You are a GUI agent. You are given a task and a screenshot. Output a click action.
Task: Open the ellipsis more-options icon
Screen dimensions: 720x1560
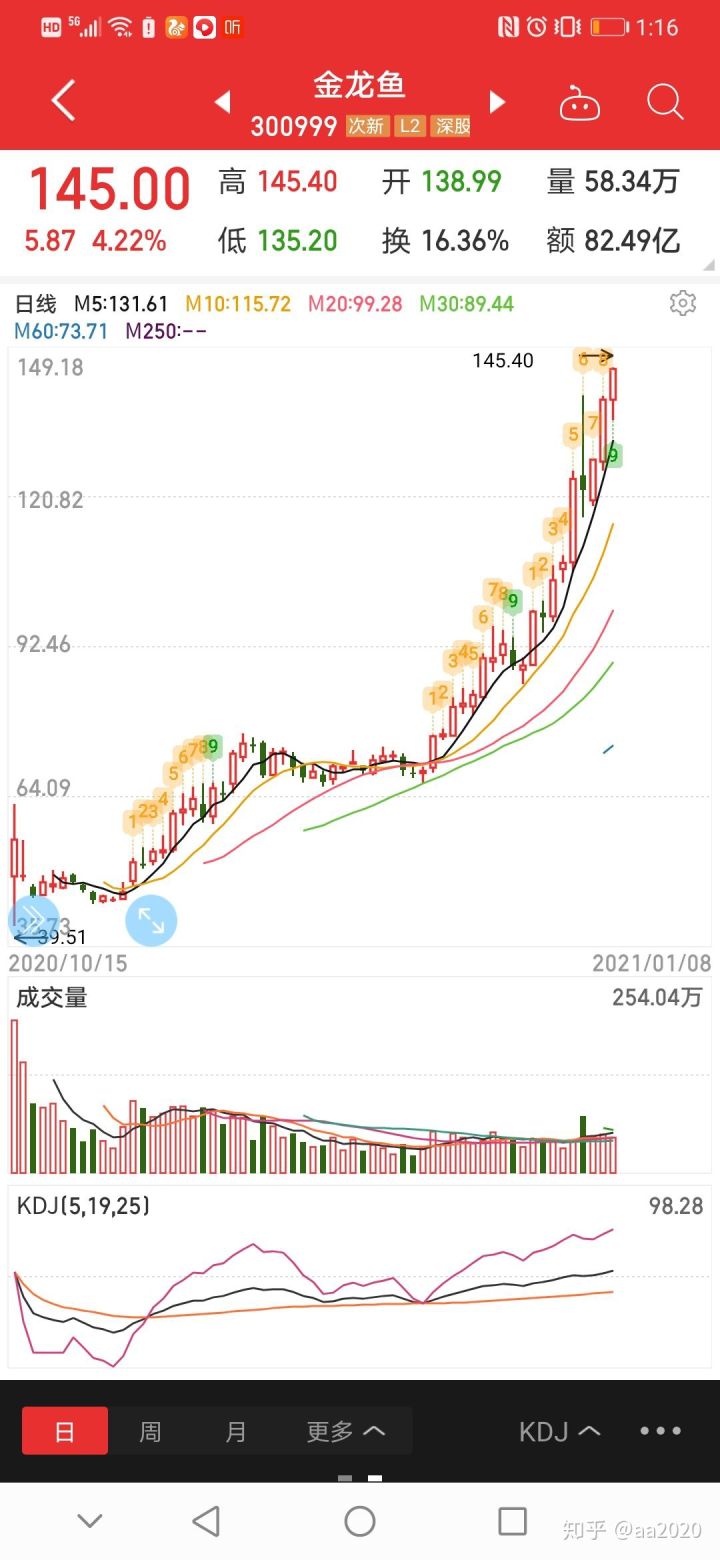pyautogui.click(x=660, y=1431)
